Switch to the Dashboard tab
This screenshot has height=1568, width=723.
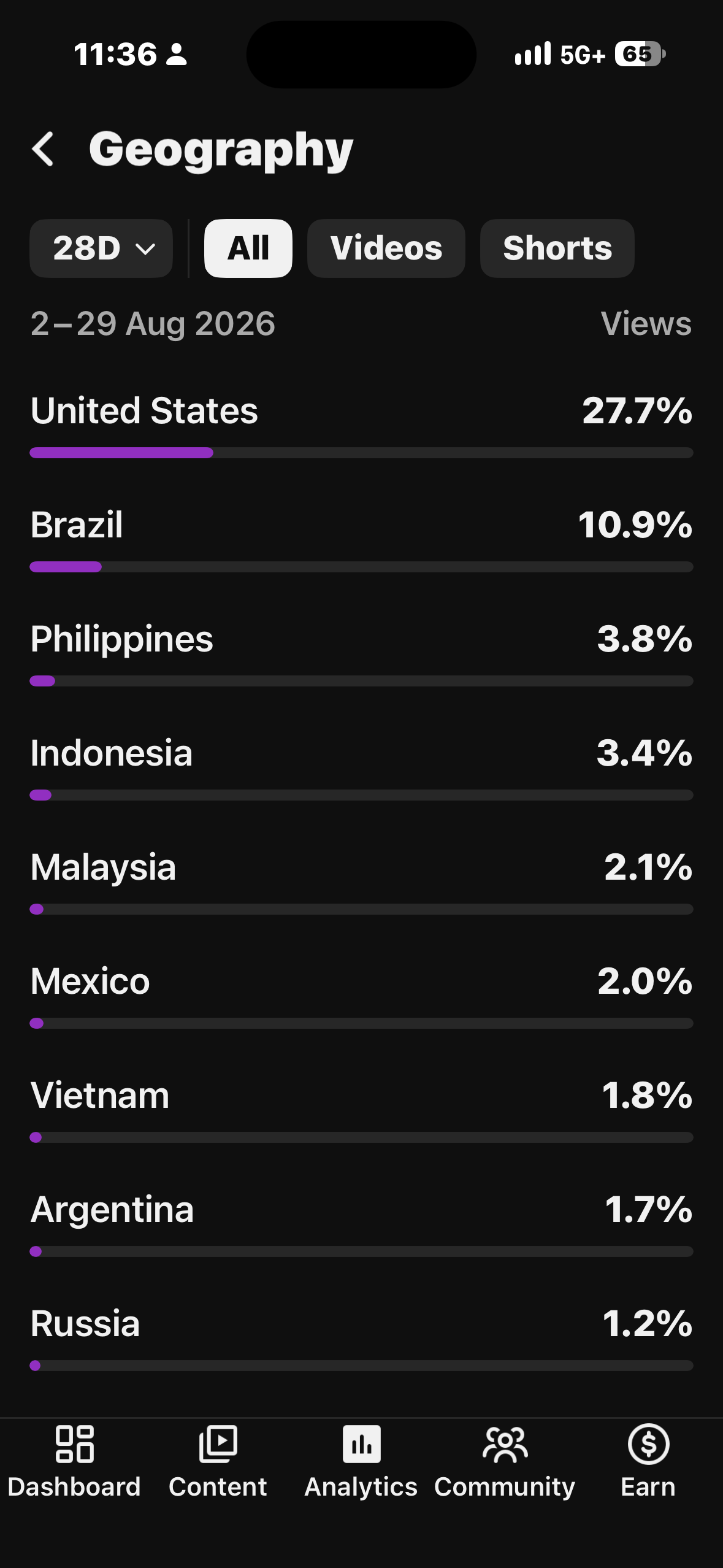74,1462
